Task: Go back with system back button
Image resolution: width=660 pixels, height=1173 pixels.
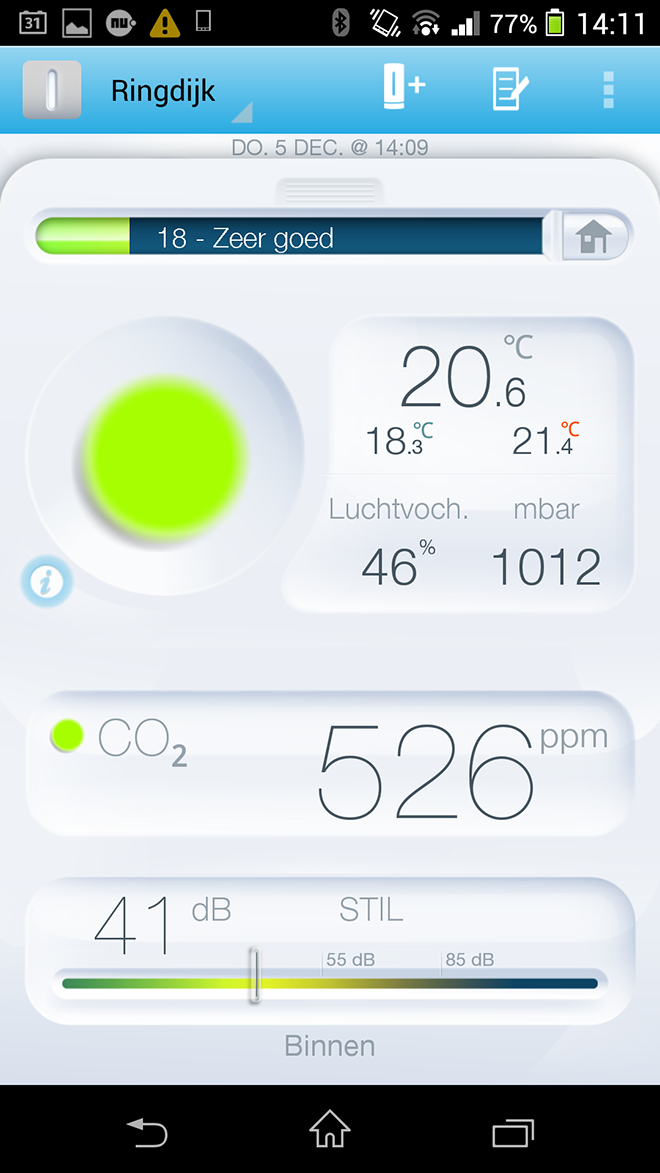Action: (x=147, y=1131)
